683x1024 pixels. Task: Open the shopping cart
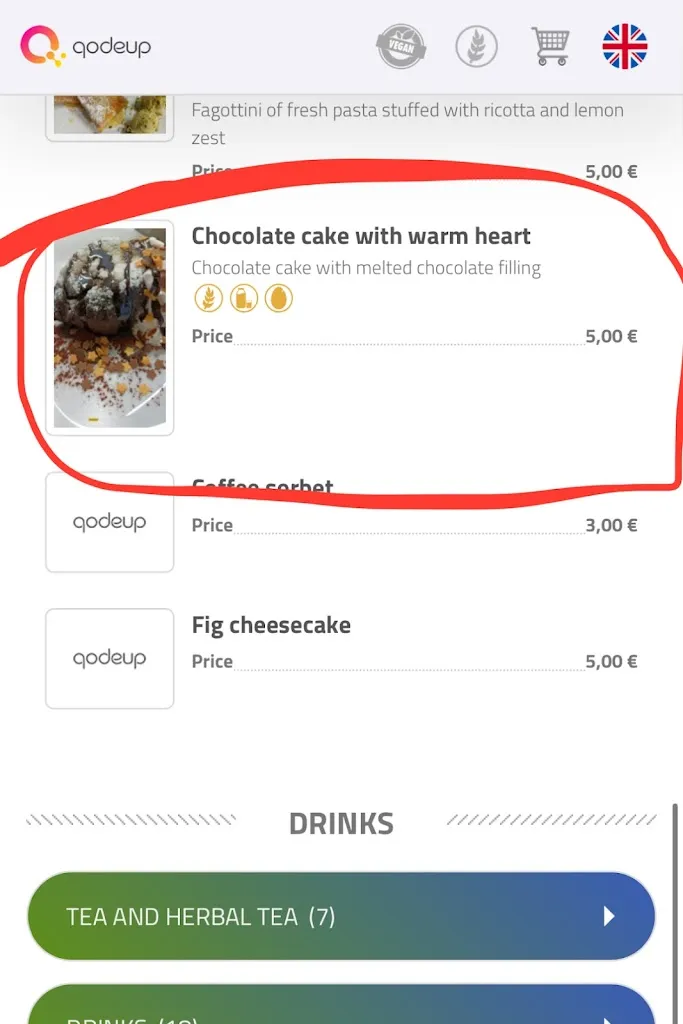tap(550, 46)
